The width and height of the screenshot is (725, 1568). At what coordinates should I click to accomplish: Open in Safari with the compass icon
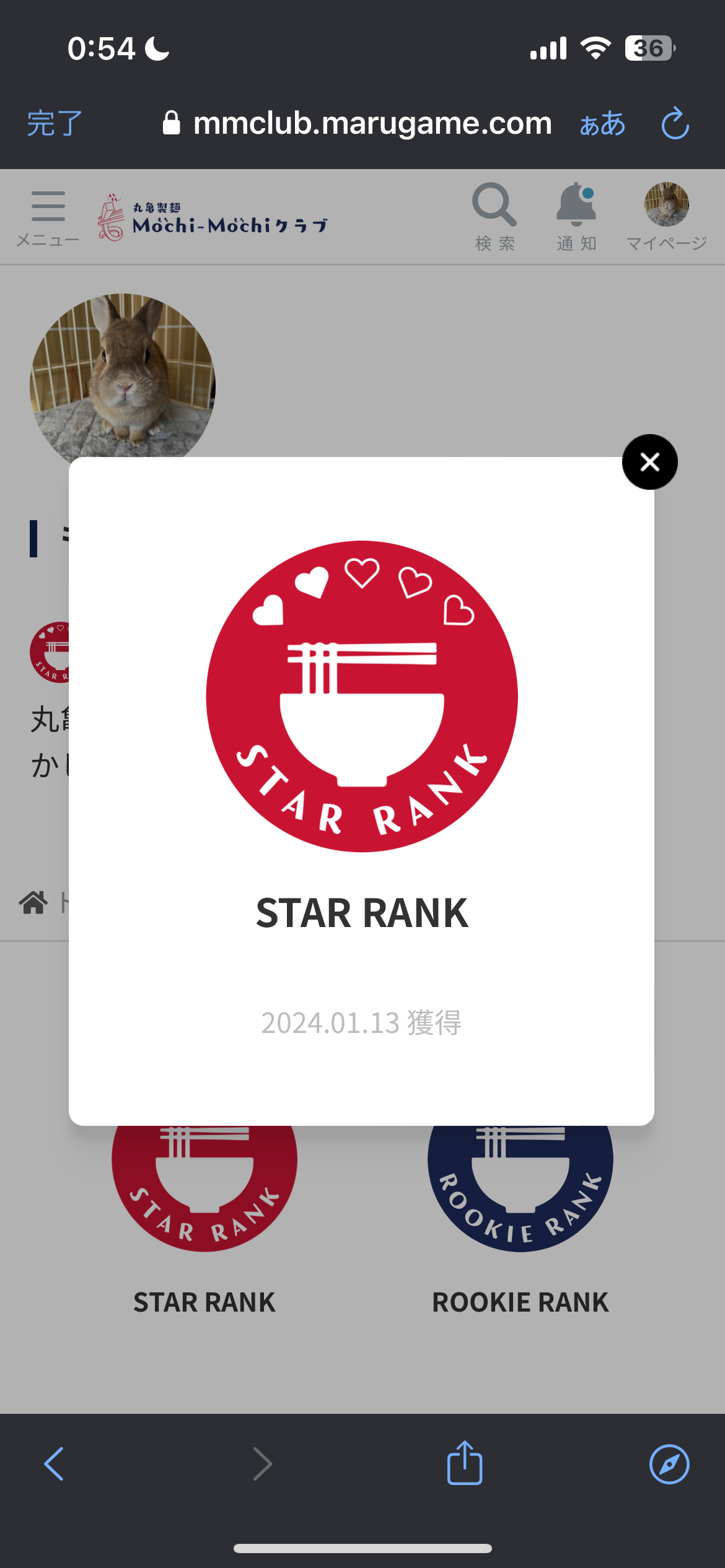click(669, 1464)
